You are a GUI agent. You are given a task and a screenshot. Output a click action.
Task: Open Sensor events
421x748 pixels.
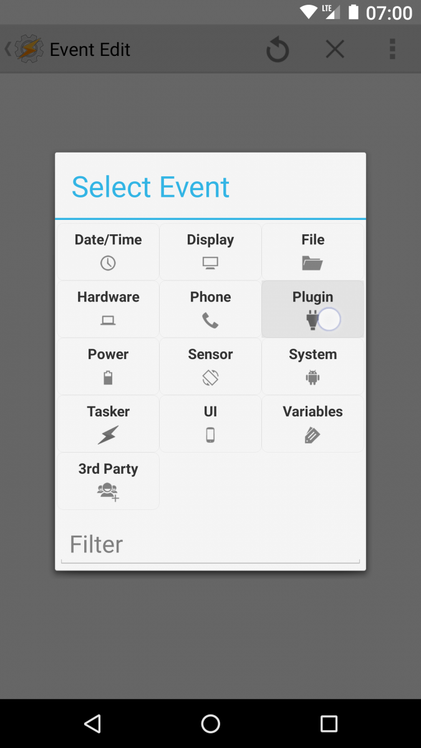tap(210, 366)
